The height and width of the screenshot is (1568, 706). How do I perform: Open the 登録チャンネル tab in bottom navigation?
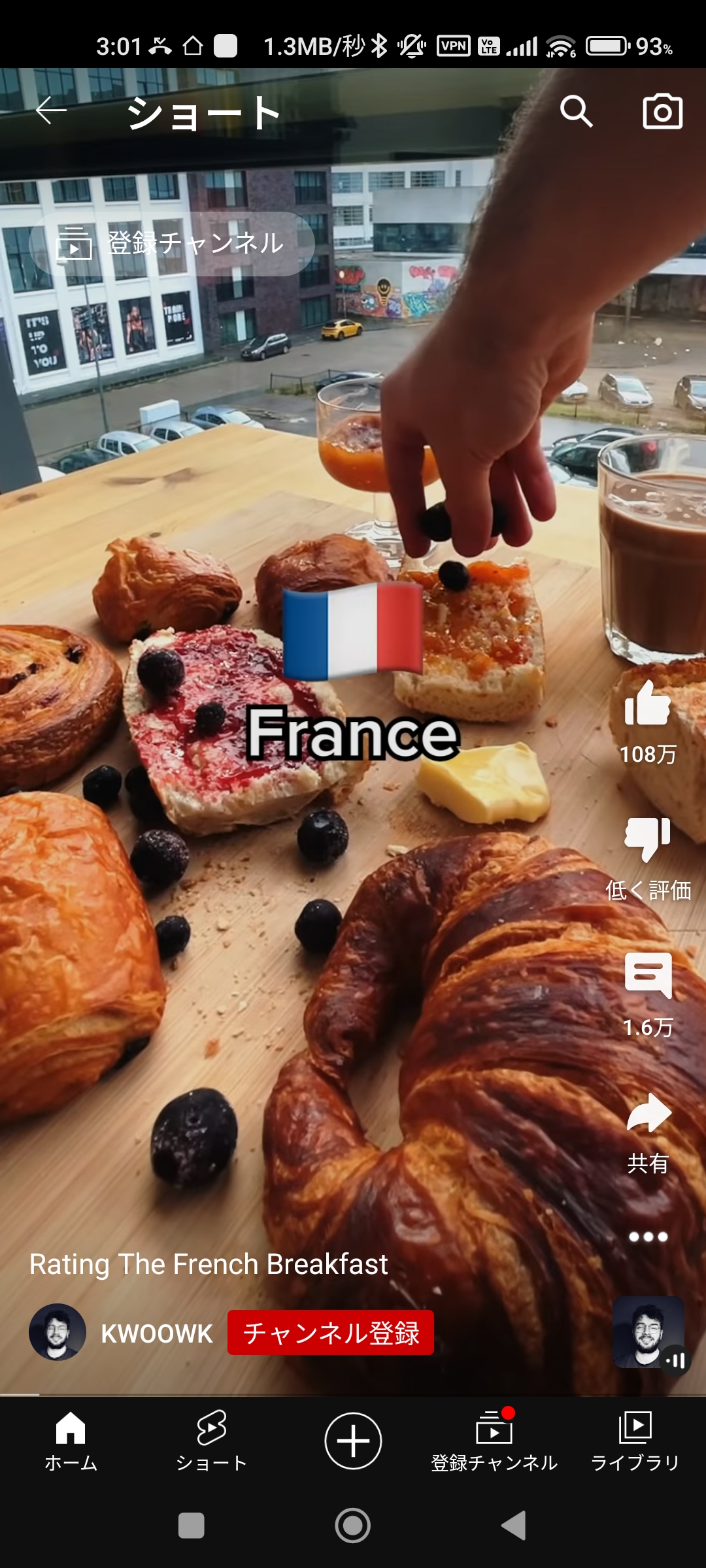[x=494, y=1441]
